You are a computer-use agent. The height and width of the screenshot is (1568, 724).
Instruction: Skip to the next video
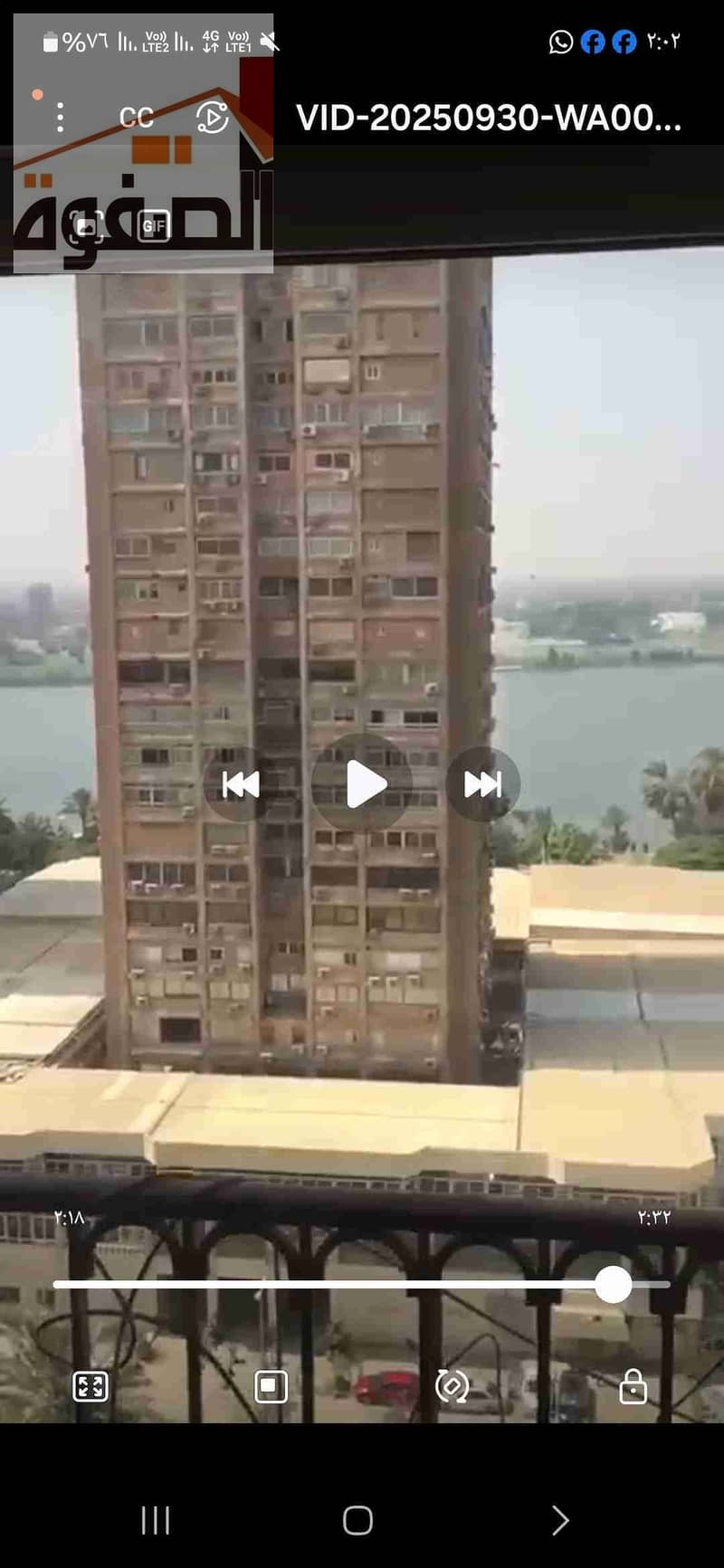pyautogui.click(x=482, y=784)
